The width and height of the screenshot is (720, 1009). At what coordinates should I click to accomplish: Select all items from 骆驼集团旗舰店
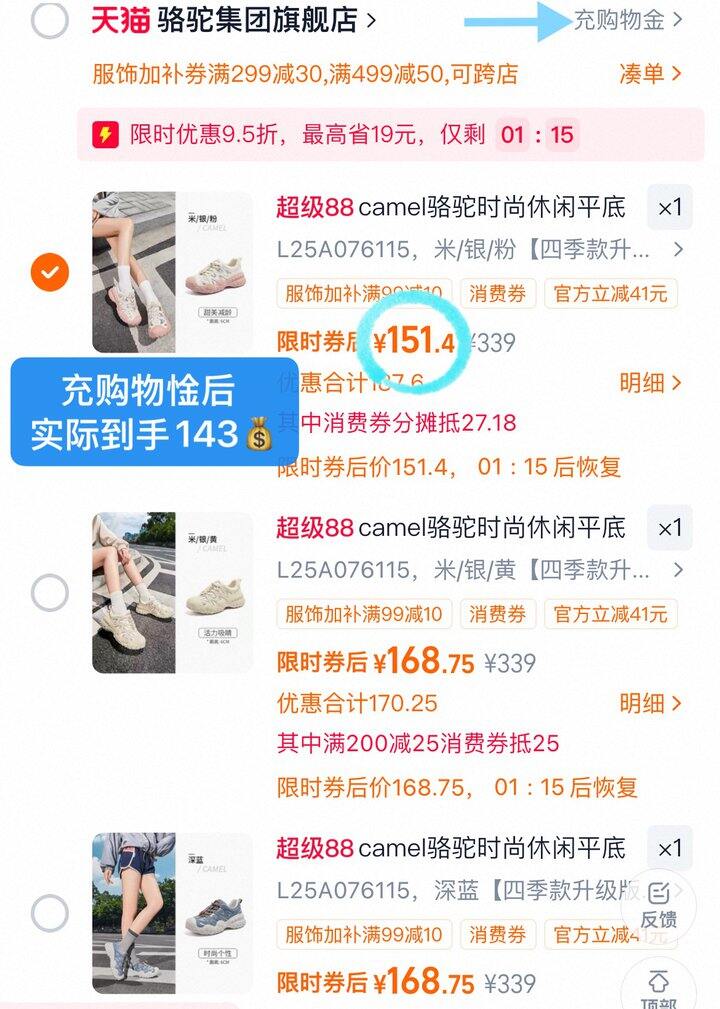[x=50, y=20]
